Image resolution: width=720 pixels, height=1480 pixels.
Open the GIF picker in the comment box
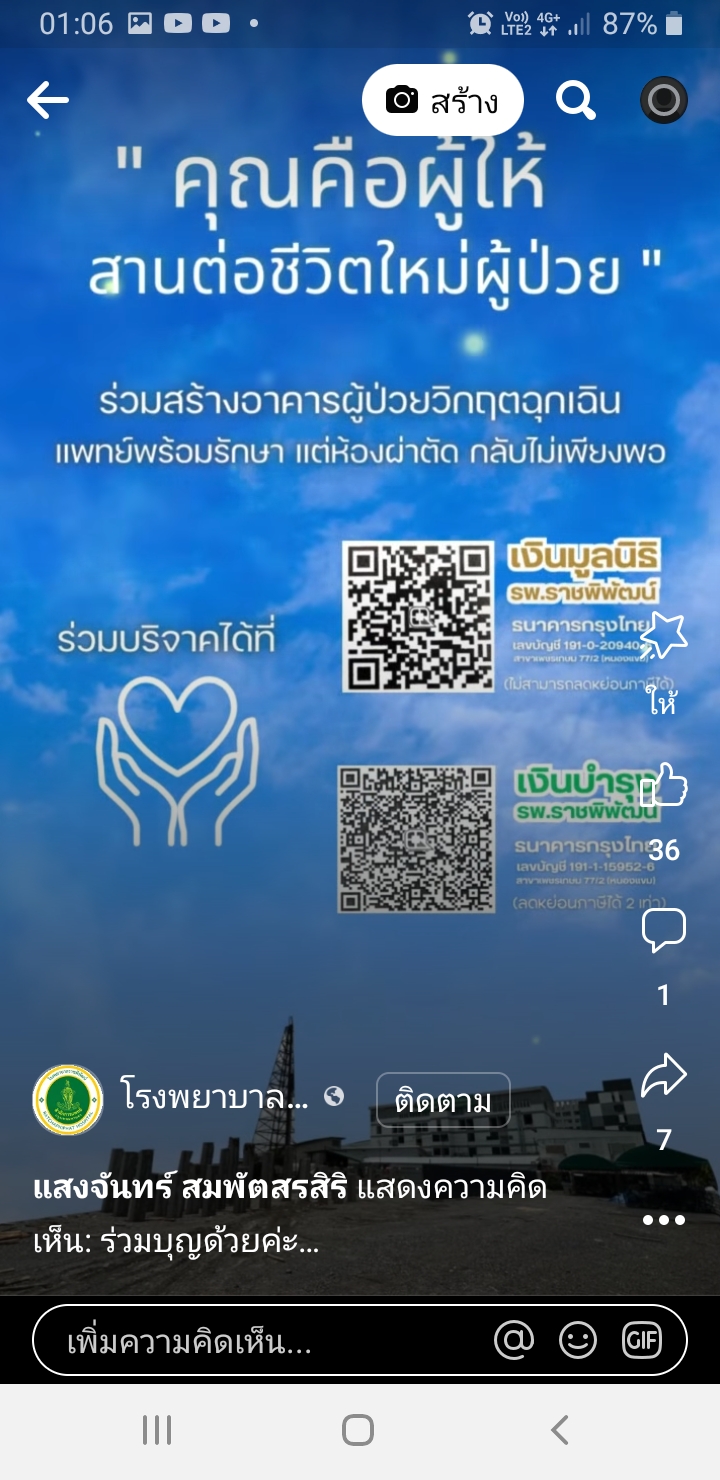[642, 1341]
